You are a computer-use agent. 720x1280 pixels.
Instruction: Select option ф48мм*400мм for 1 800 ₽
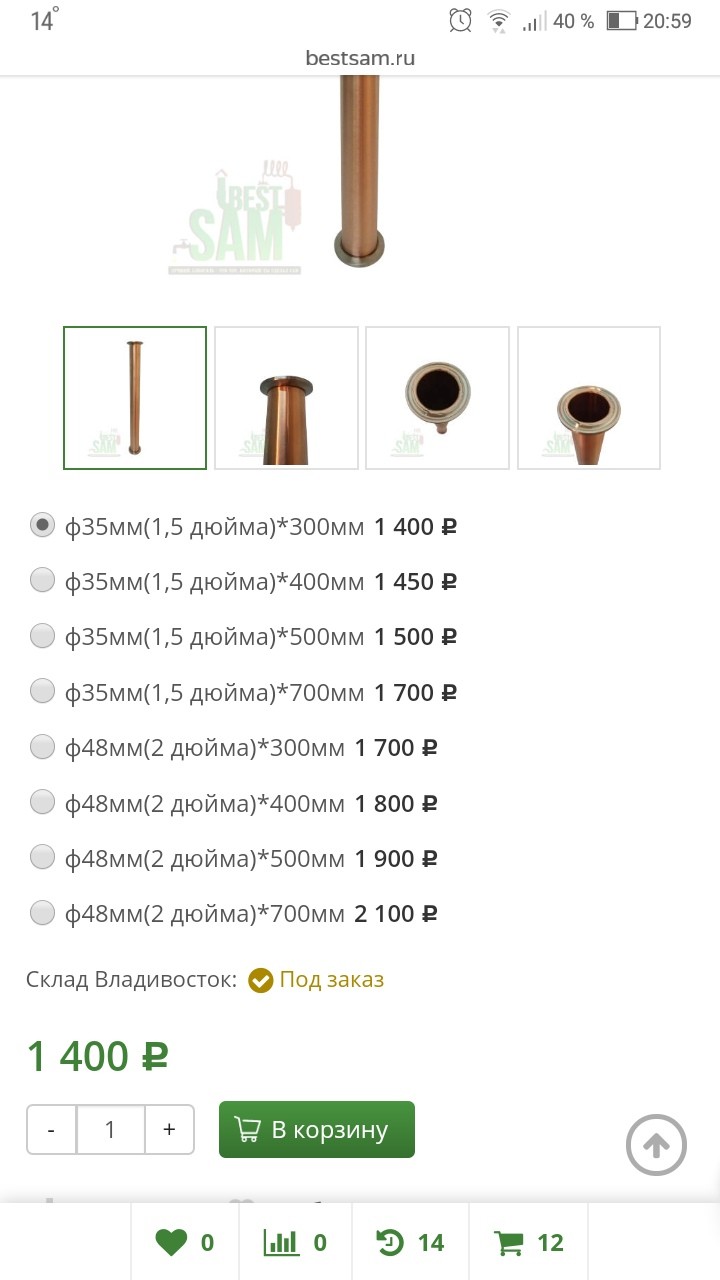pyautogui.click(x=42, y=802)
